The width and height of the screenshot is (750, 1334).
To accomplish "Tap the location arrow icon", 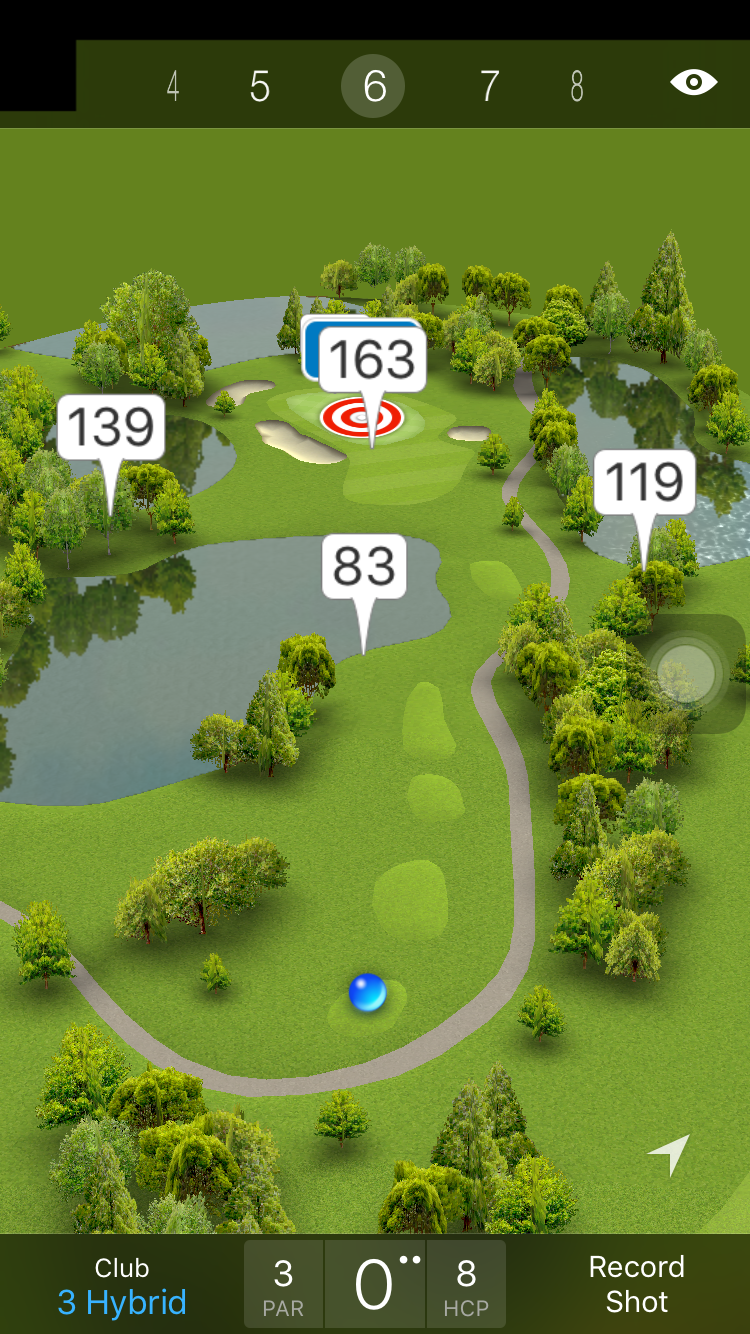I will 670,1154.
